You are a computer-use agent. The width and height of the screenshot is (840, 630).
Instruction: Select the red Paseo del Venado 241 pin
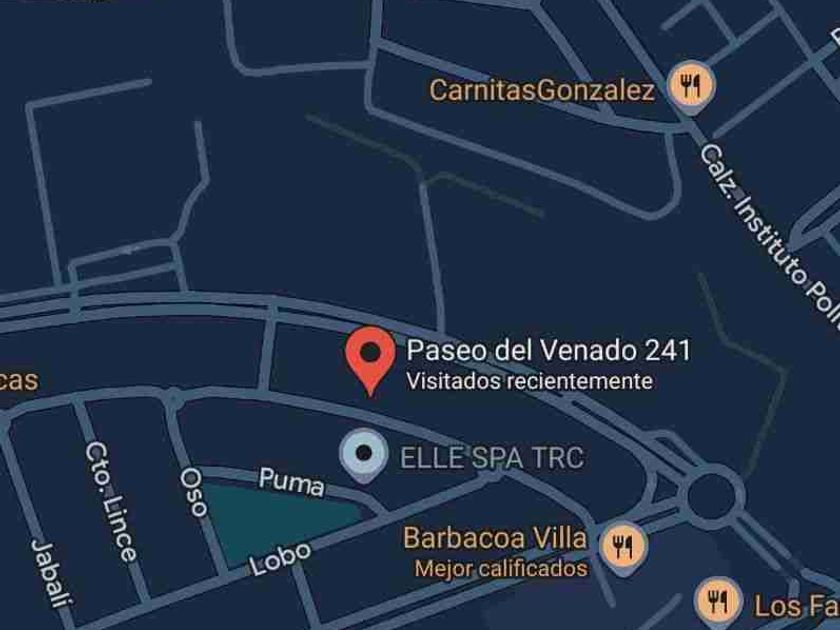371,356
